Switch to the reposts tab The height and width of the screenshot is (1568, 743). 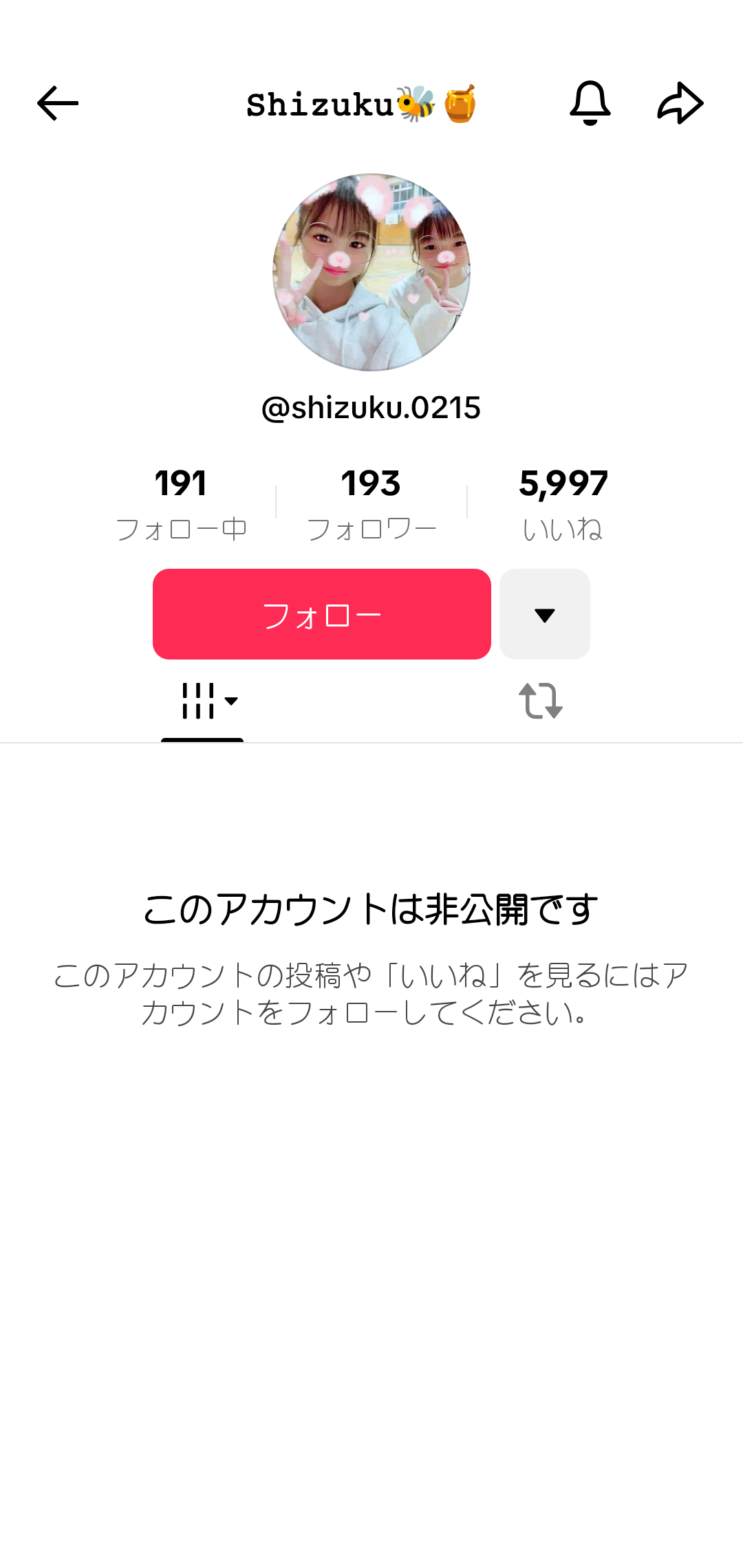[x=541, y=701]
